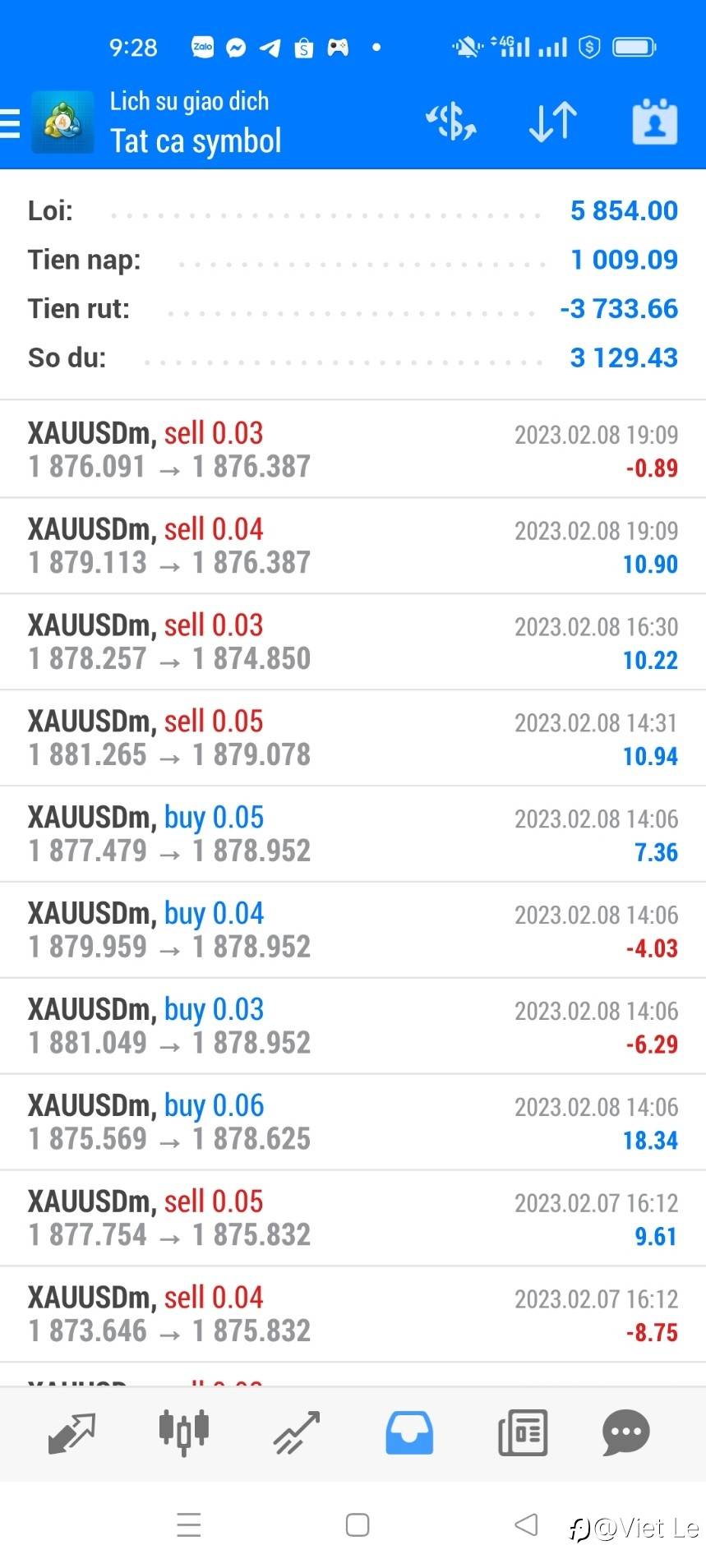Switch to the Chart tab
The width and height of the screenshot is (706, 1568).
click(x=184, y=1432)
